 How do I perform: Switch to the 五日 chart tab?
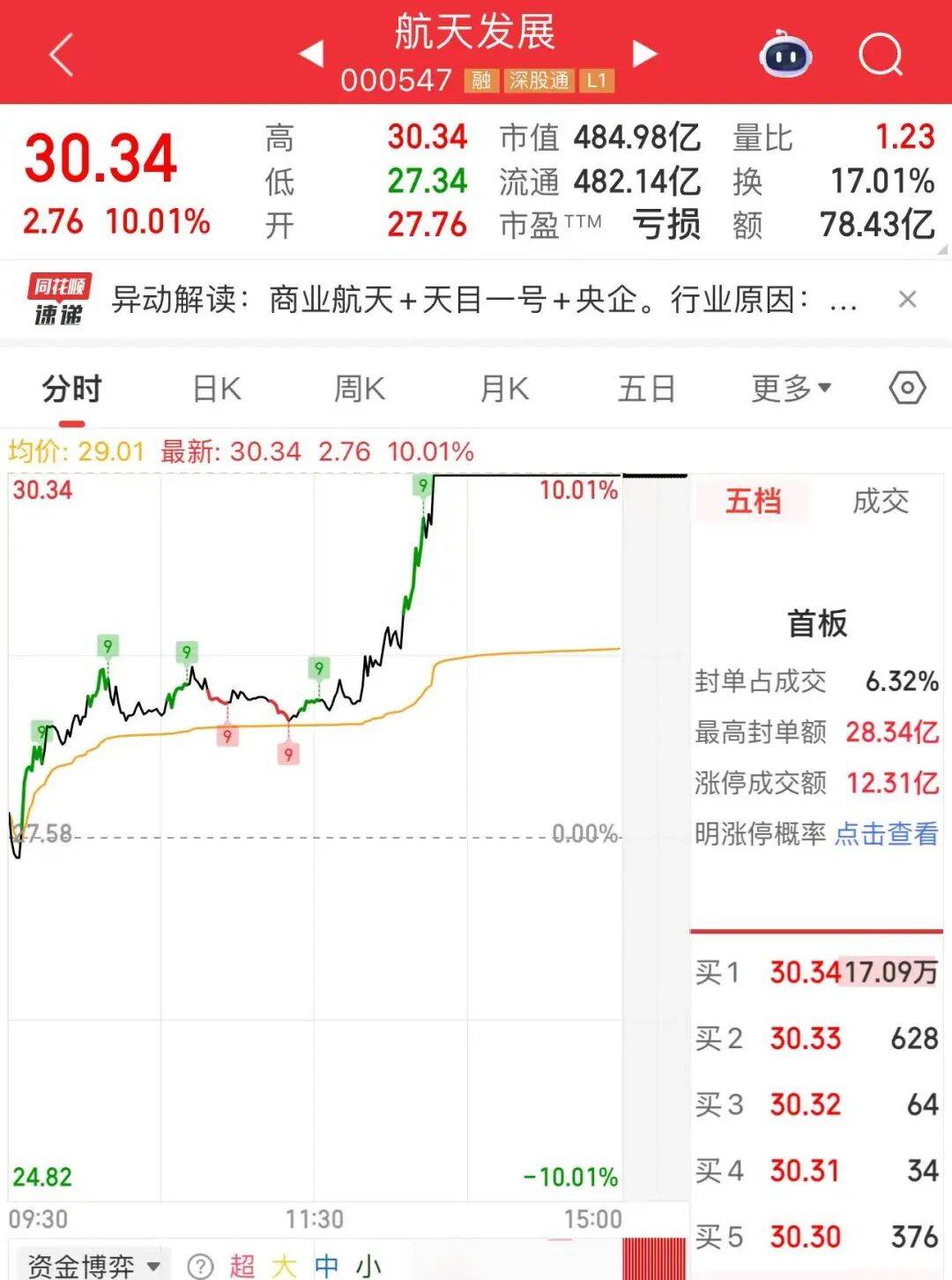click(646, 389)
